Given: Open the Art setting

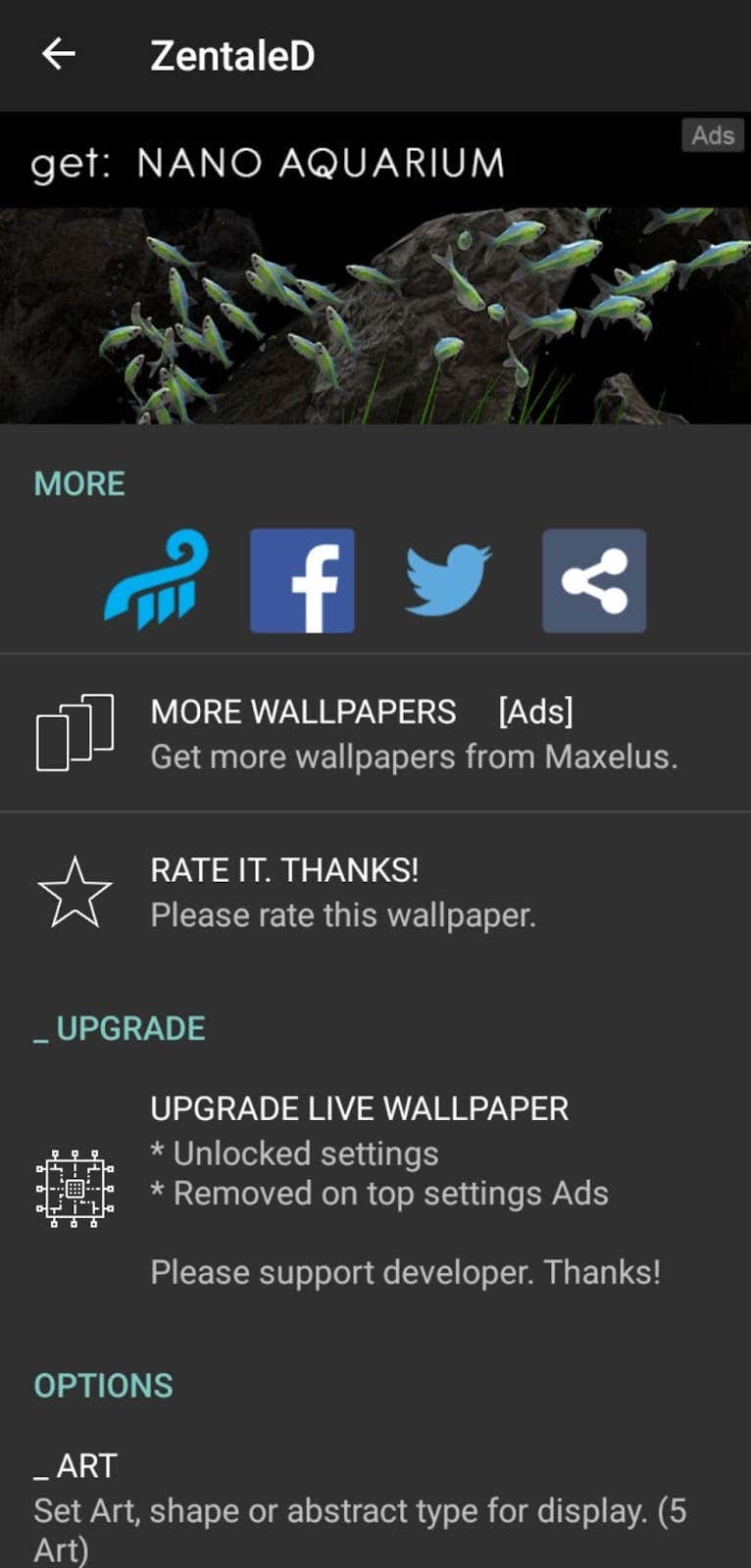Looking at the screenshot, I should 375,1507.
